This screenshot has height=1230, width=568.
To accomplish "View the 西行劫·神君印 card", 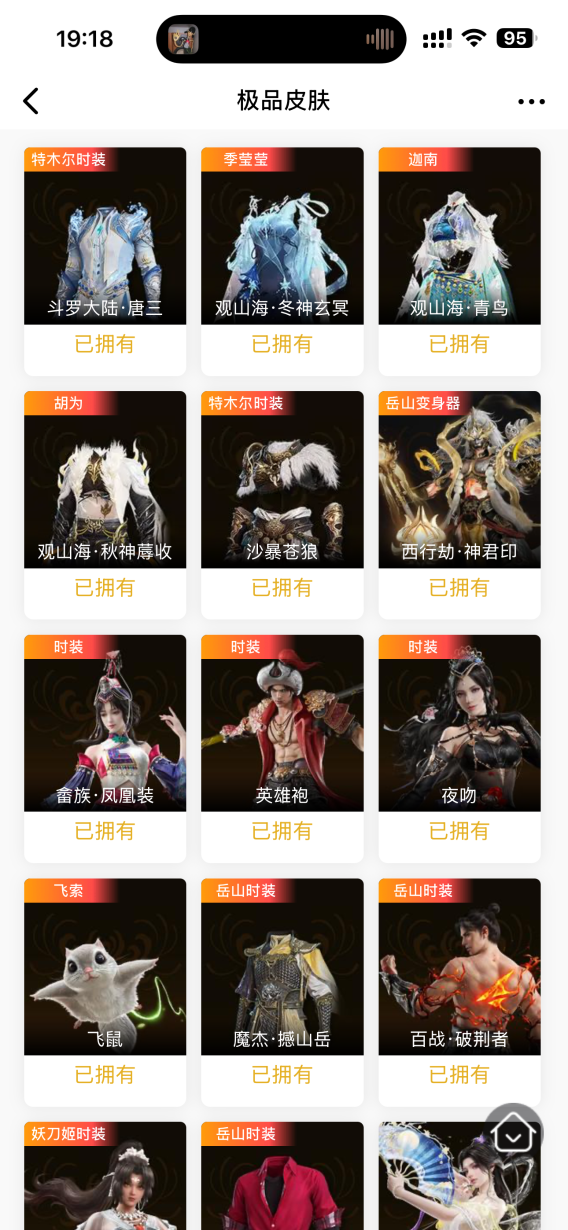I will [459, 505].
